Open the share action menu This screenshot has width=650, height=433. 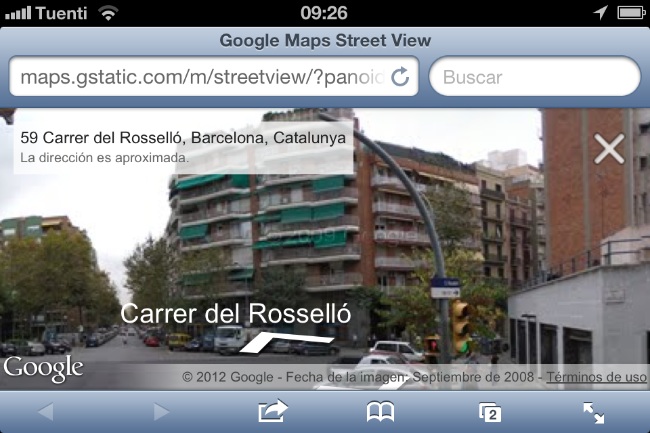[271, 411]
